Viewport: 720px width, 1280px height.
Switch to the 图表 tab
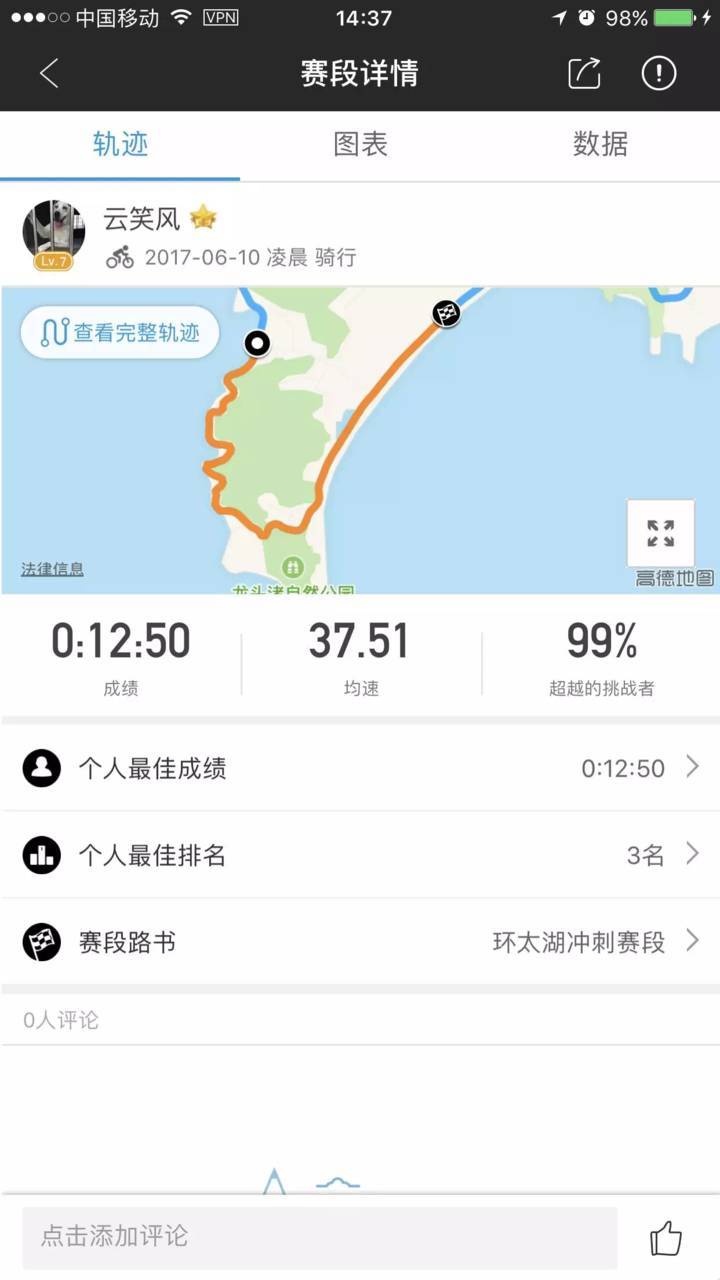click(360, 145)
